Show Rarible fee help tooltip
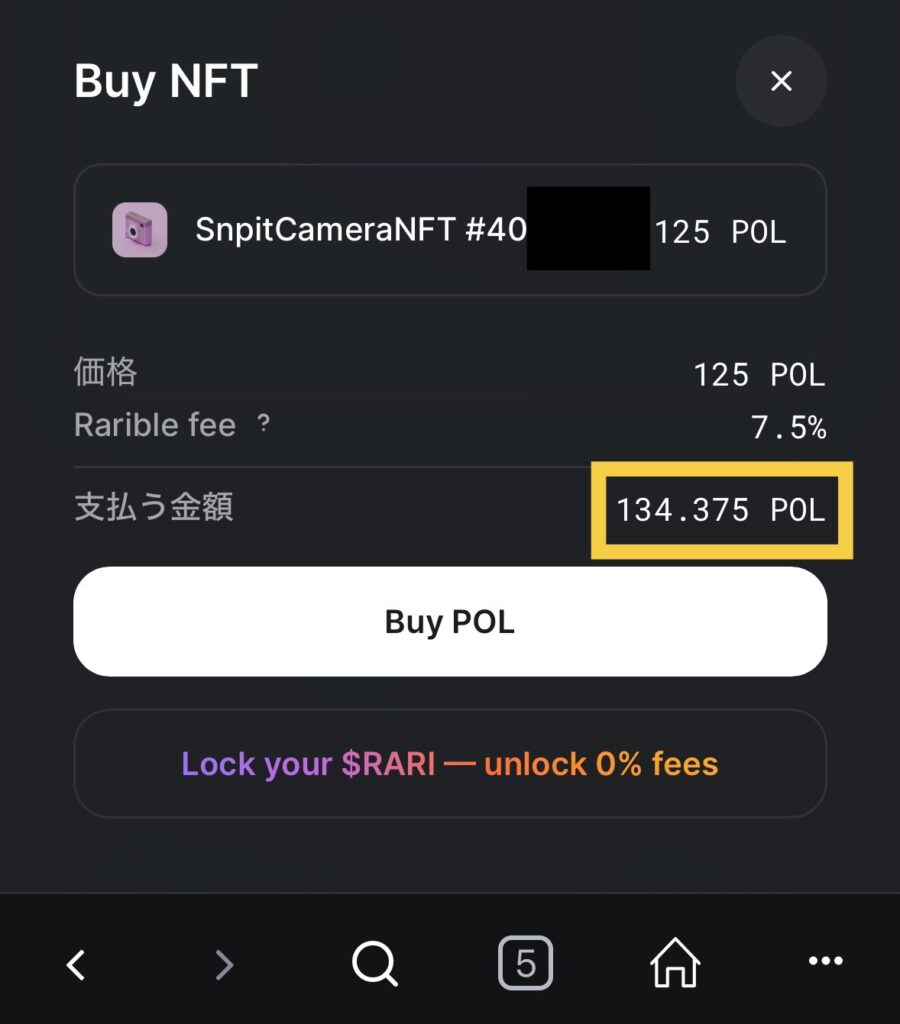The image size is (900, 1024). pyautogui.click(x=263, y=424)
